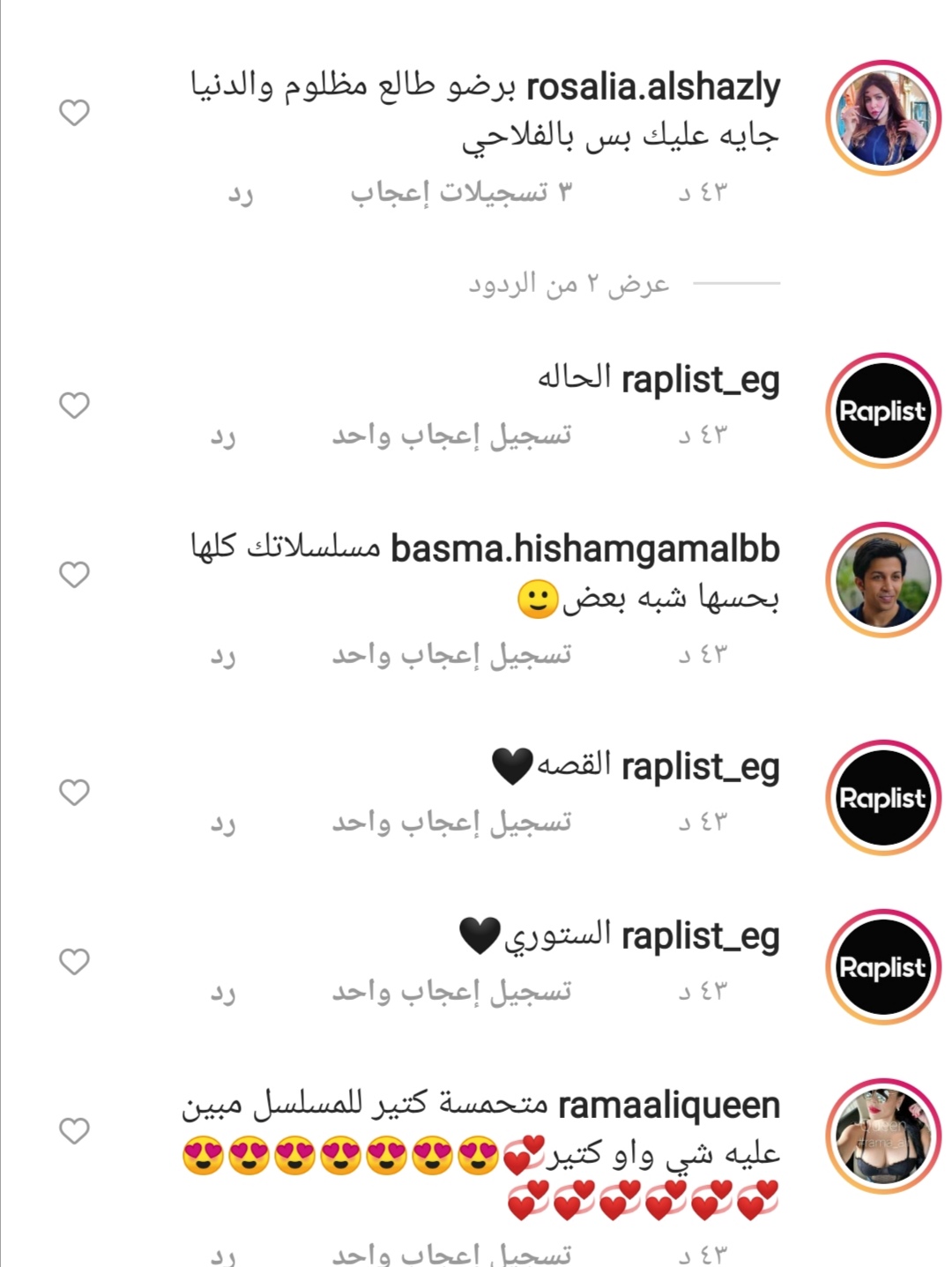Reply to basma.hishamgamalbb's comment
The image size is (952, 1267).
(222, 655)
